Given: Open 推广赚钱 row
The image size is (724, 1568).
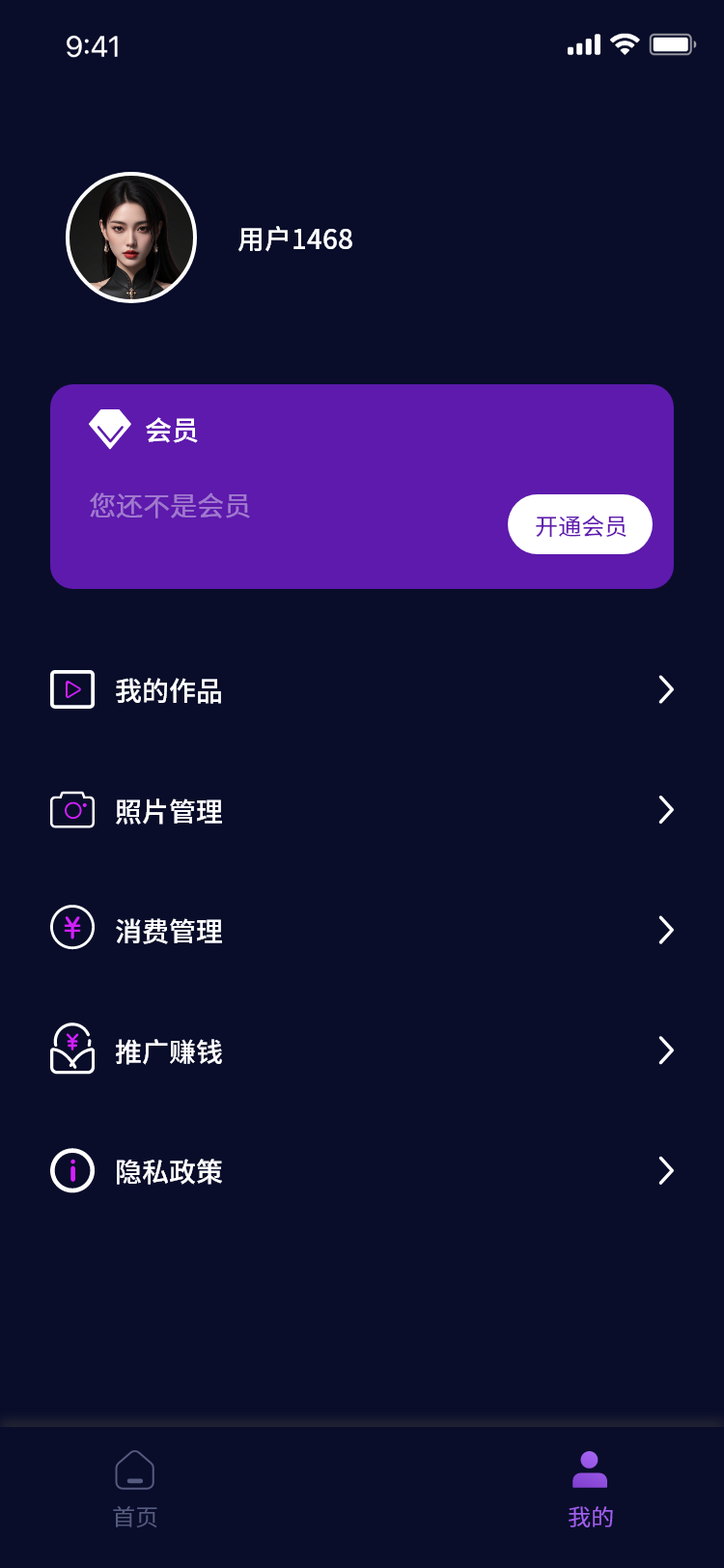Looking at the screenshot, I should click(x=361, y=1050).
